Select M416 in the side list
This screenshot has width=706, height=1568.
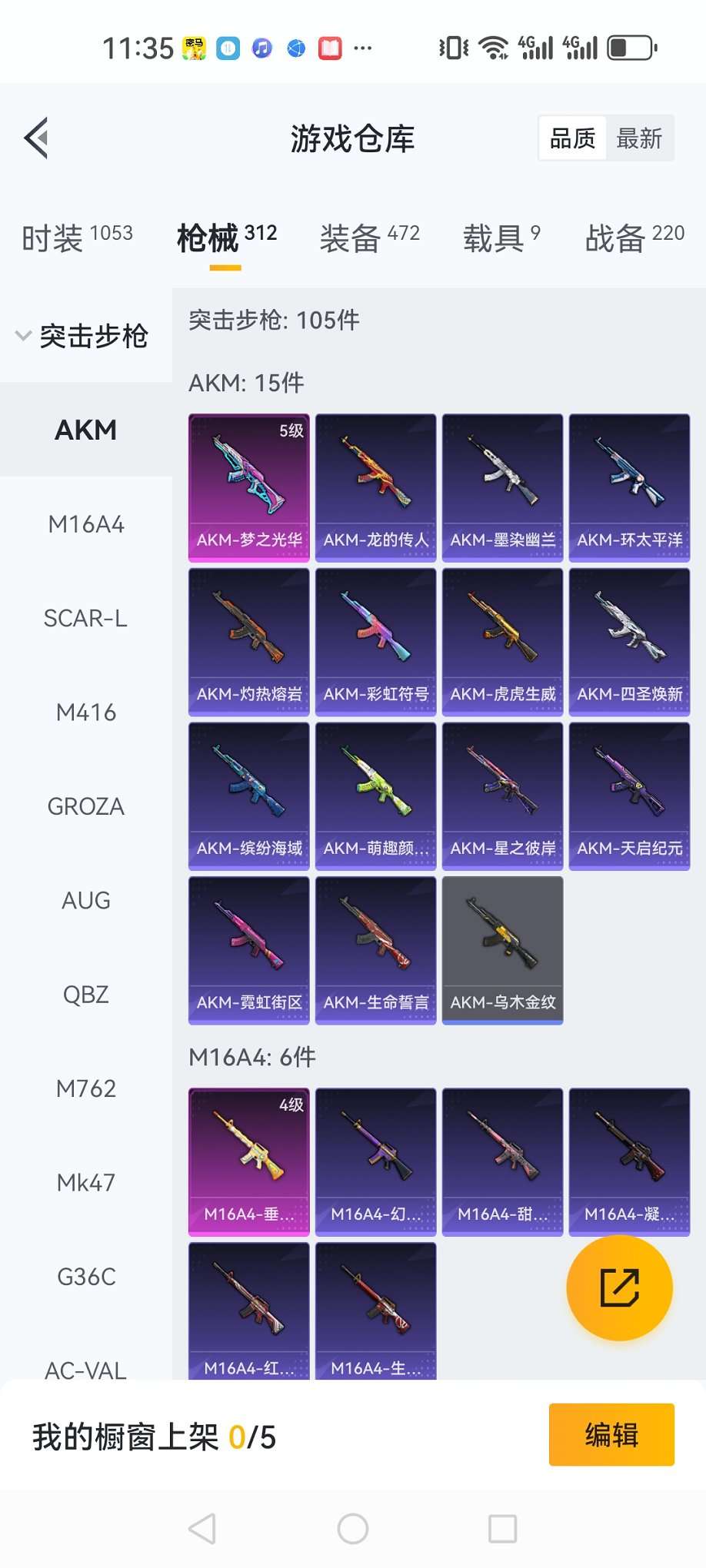[86, 713]
